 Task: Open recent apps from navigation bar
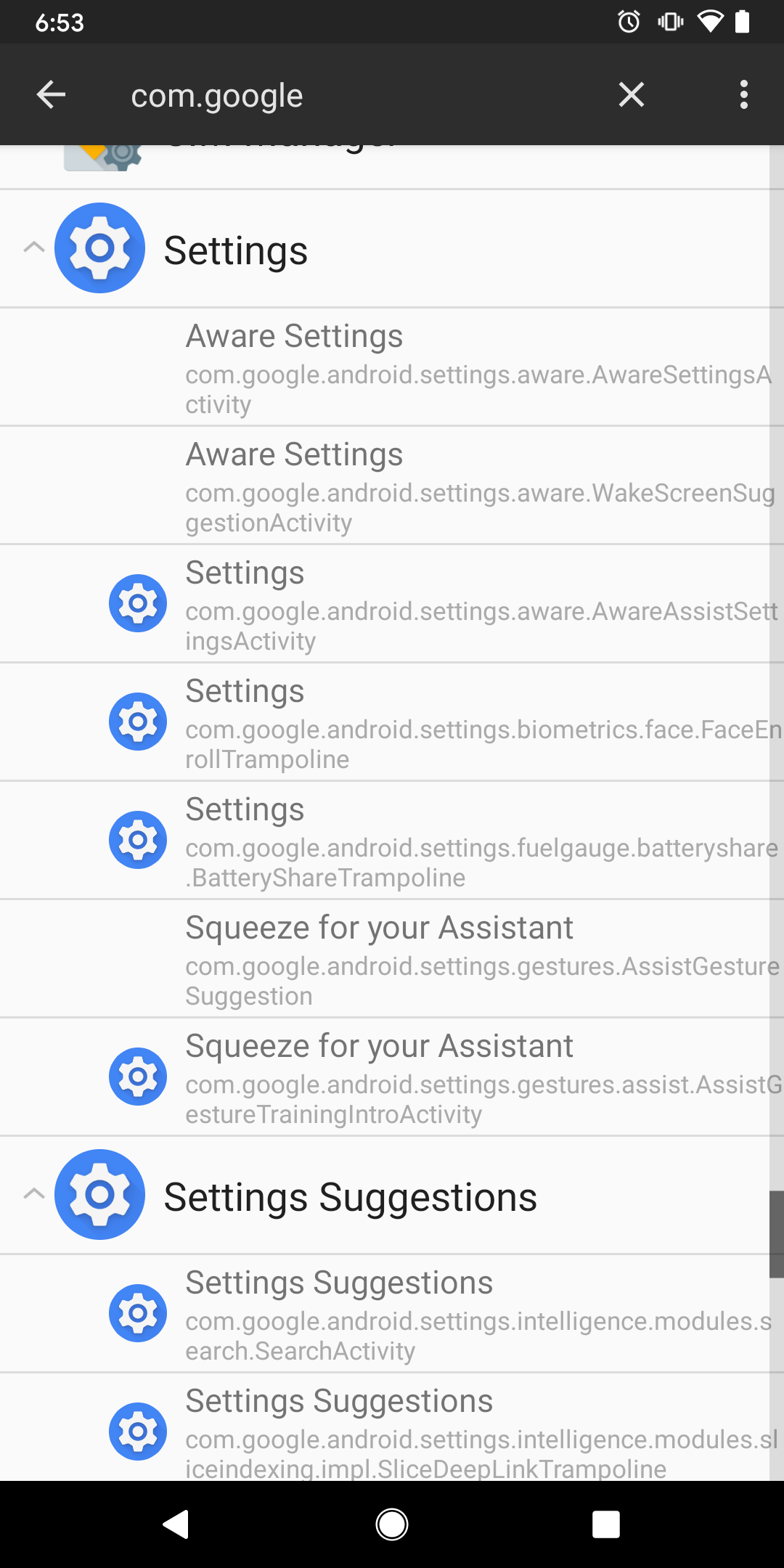point(605,1524)
